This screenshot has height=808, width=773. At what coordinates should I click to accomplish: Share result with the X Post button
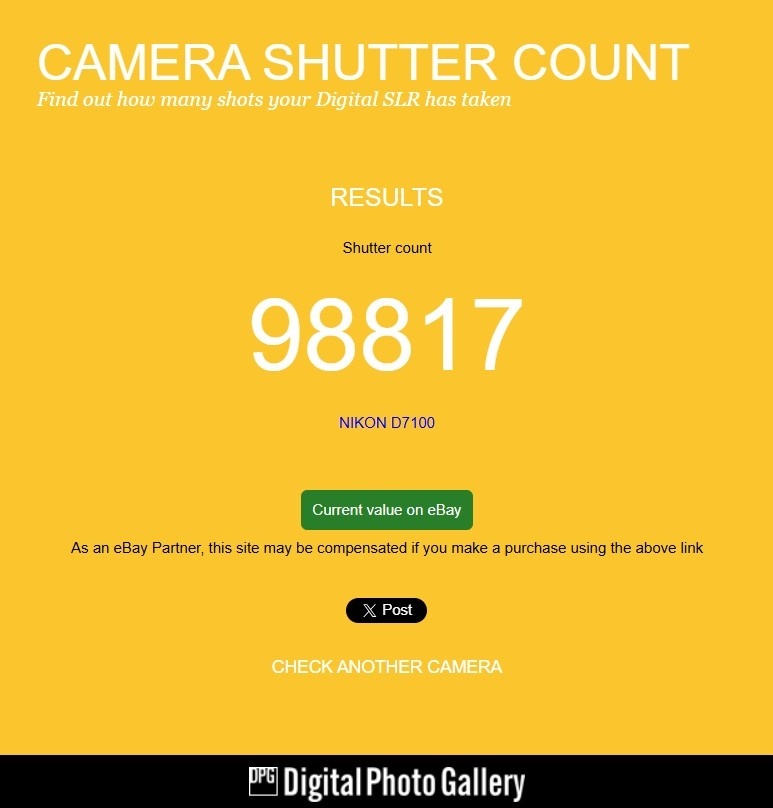tap(386, 610)
